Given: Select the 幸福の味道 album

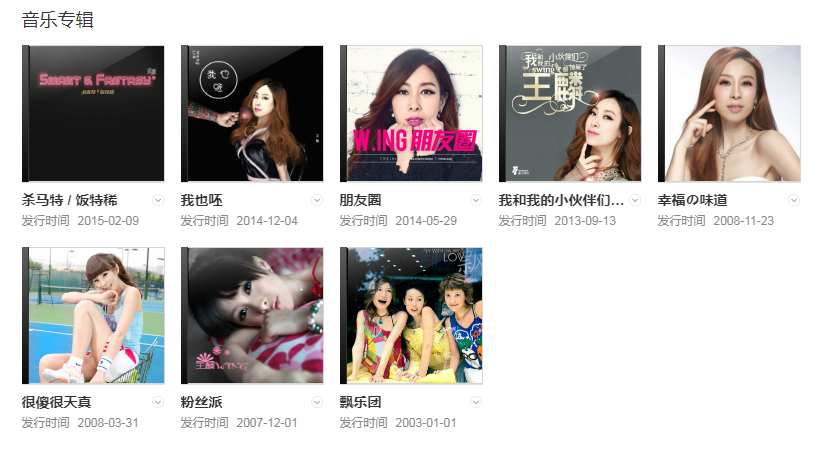Looking at the screenshot, I should pyautogui.click(x=729, y=113).
